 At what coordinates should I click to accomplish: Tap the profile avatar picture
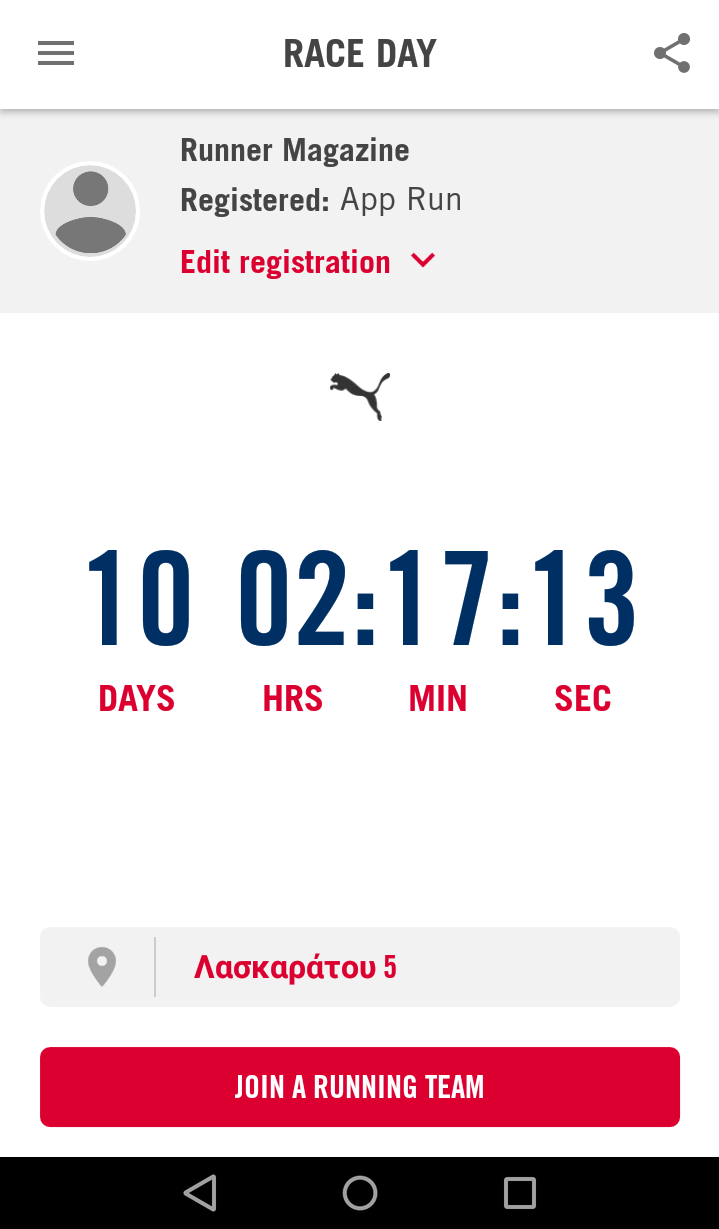[x=90, y=211]
